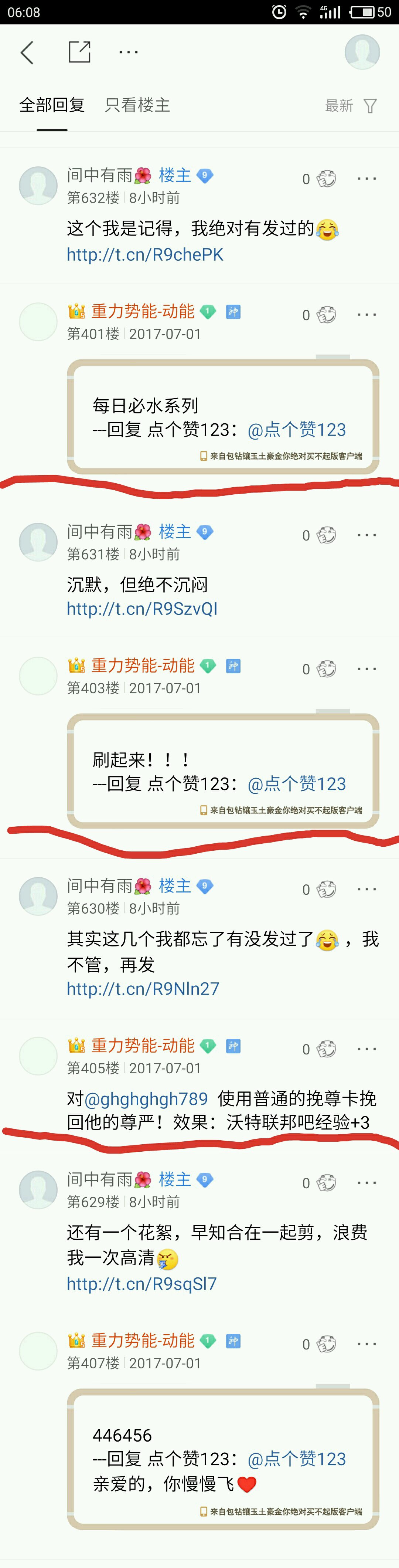The height and width of the screenshot is (1568, 399).
Task: Open the top bar overflow menu
Action: coord(128,53)
